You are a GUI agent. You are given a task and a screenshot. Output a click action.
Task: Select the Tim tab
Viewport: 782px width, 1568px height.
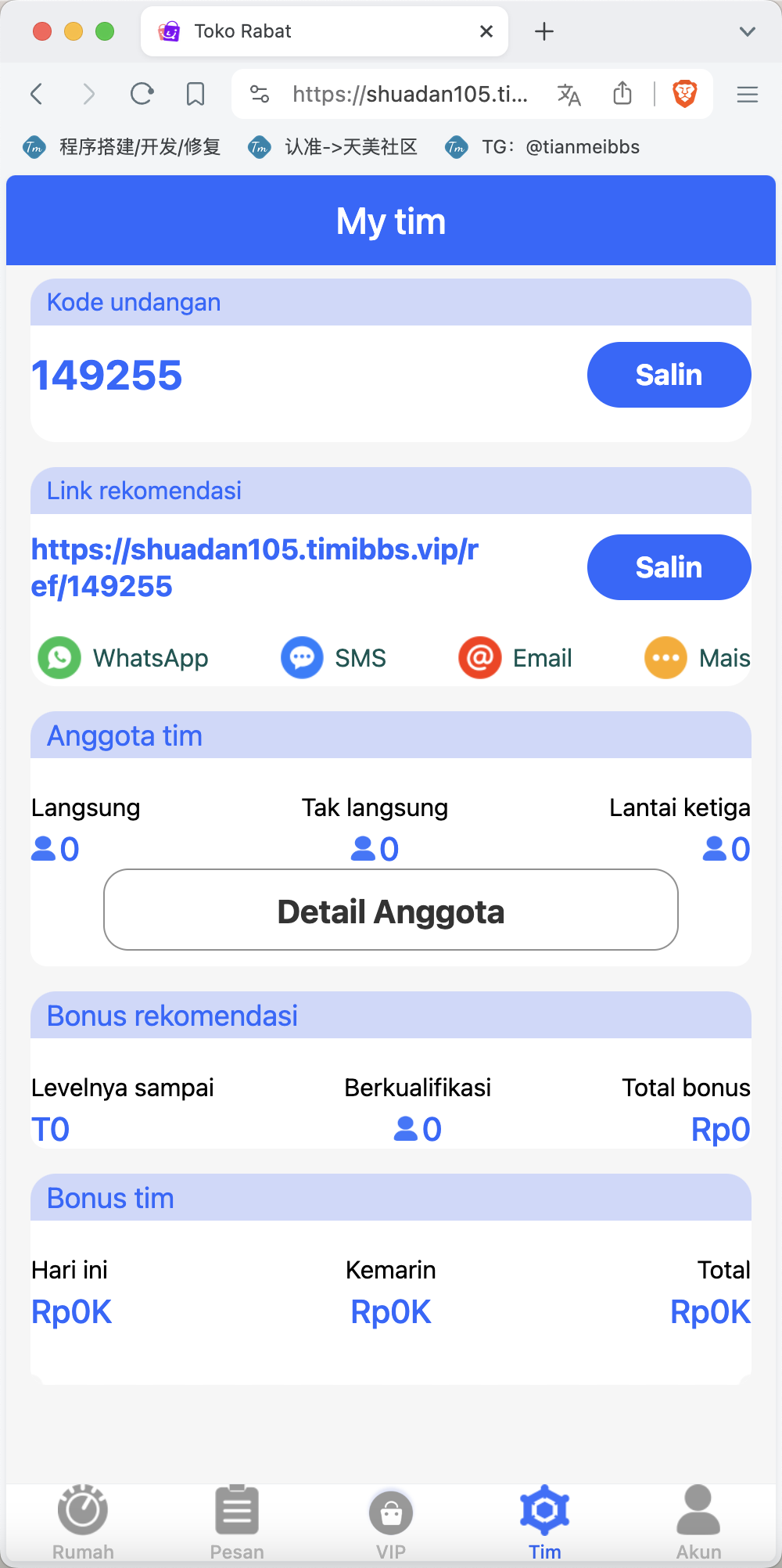coord(545,1522)
